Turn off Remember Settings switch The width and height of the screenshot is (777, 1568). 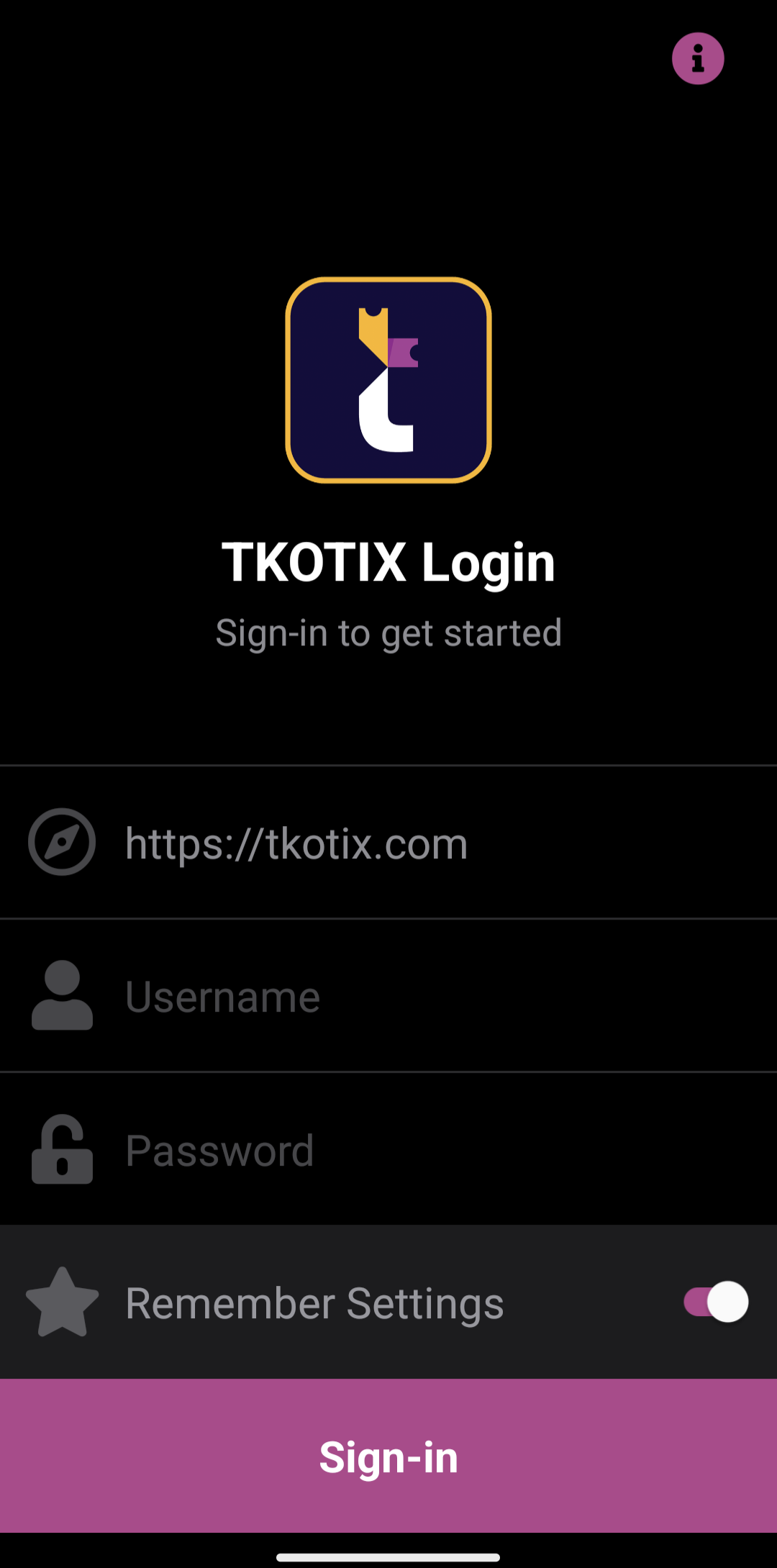716,1302
